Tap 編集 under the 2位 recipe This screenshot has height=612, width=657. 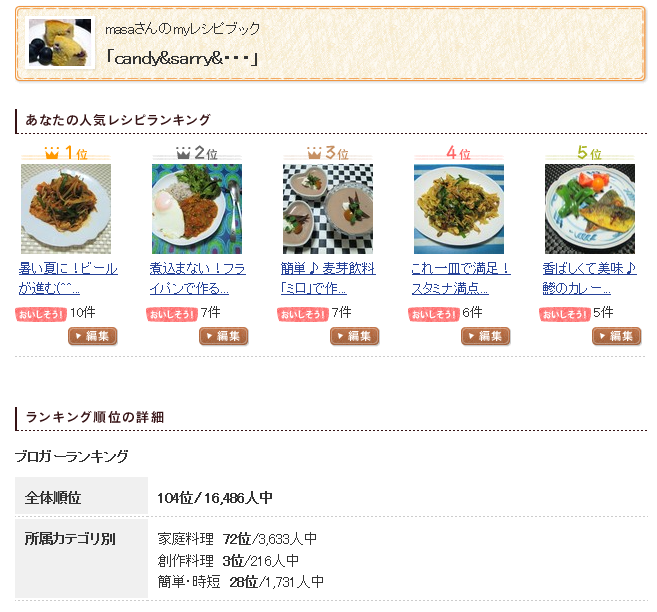click(x=223, y=336)
